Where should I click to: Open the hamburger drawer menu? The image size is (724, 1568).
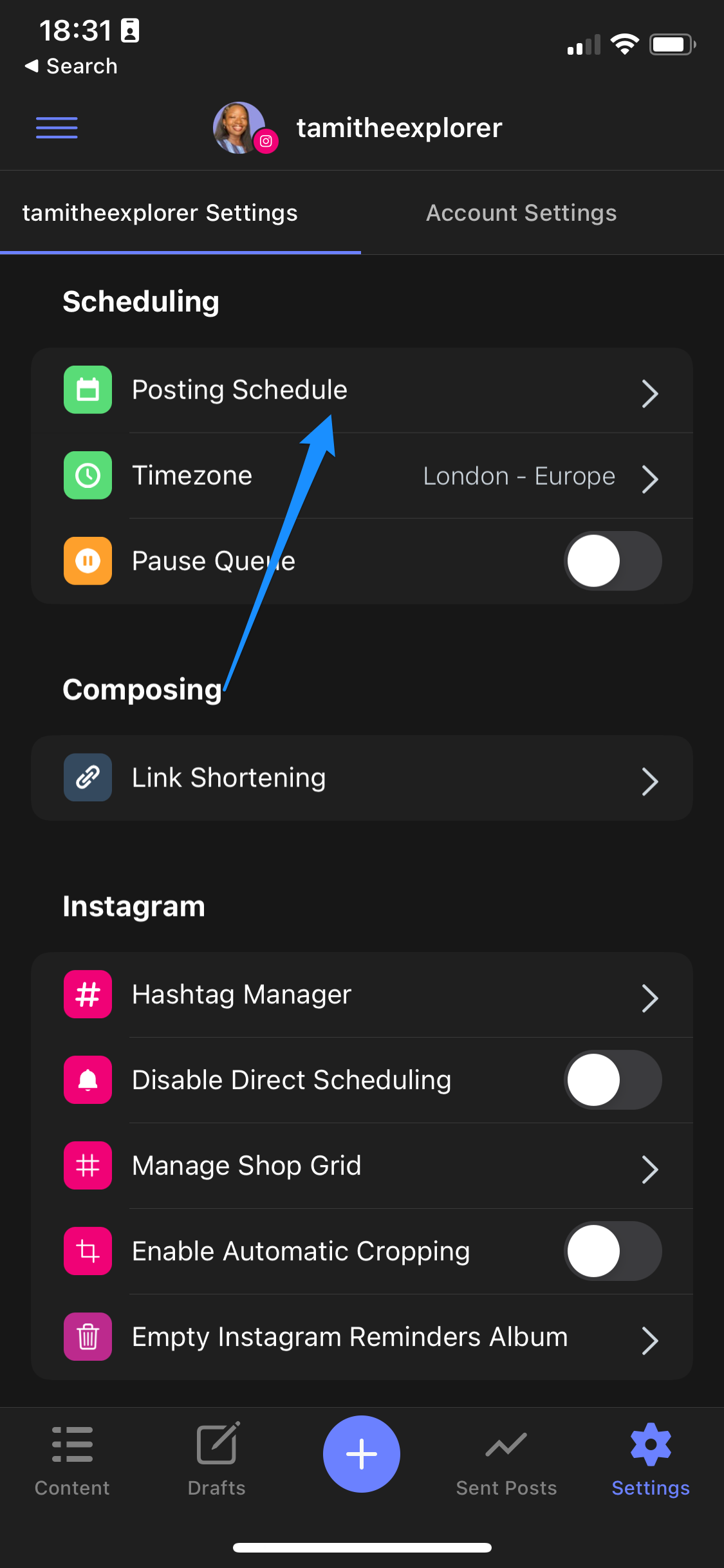[x=57, y=127]
